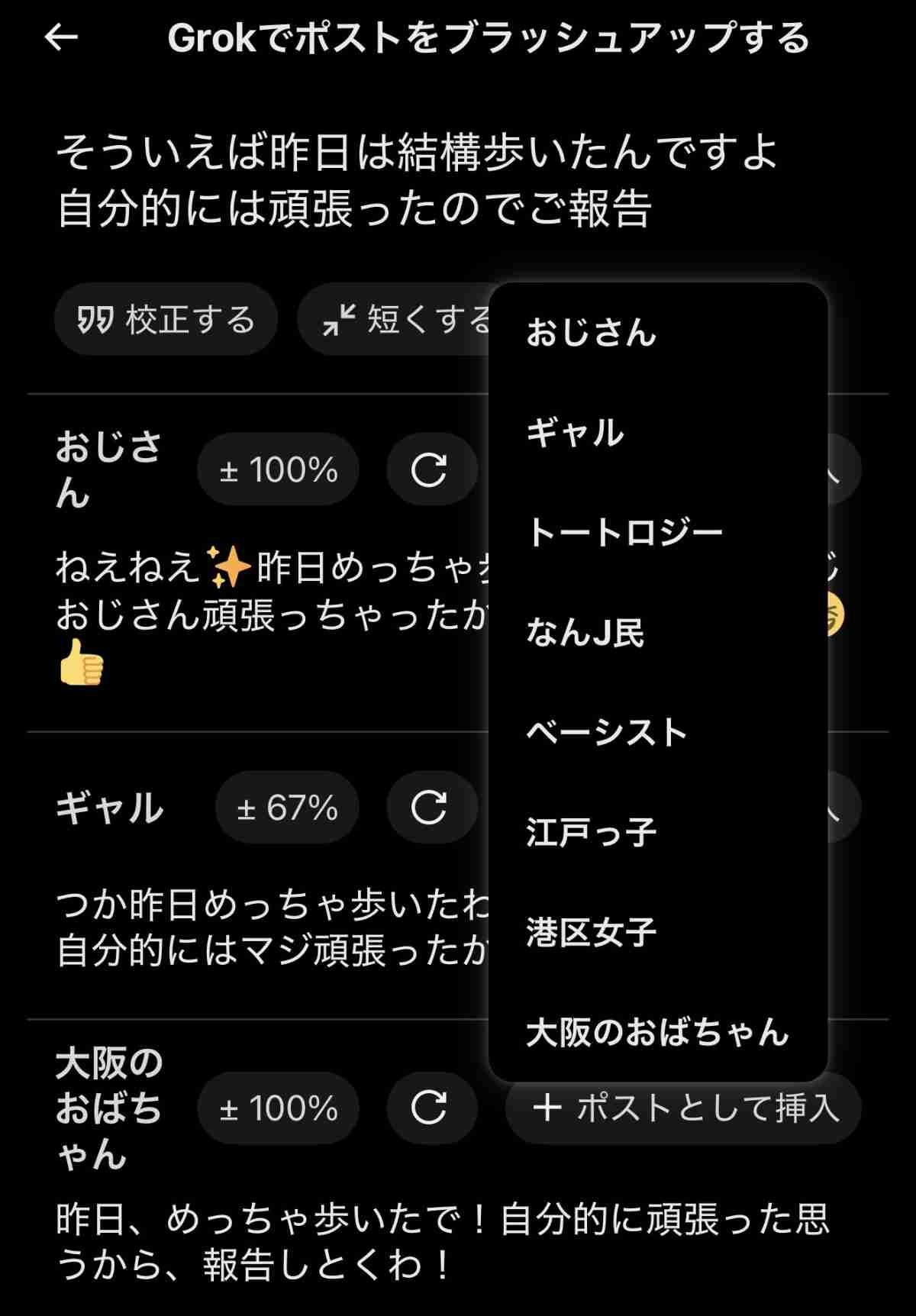
Task: Regenerate the 大阪のおばちゃん version
Action: tap(430, 1108)
